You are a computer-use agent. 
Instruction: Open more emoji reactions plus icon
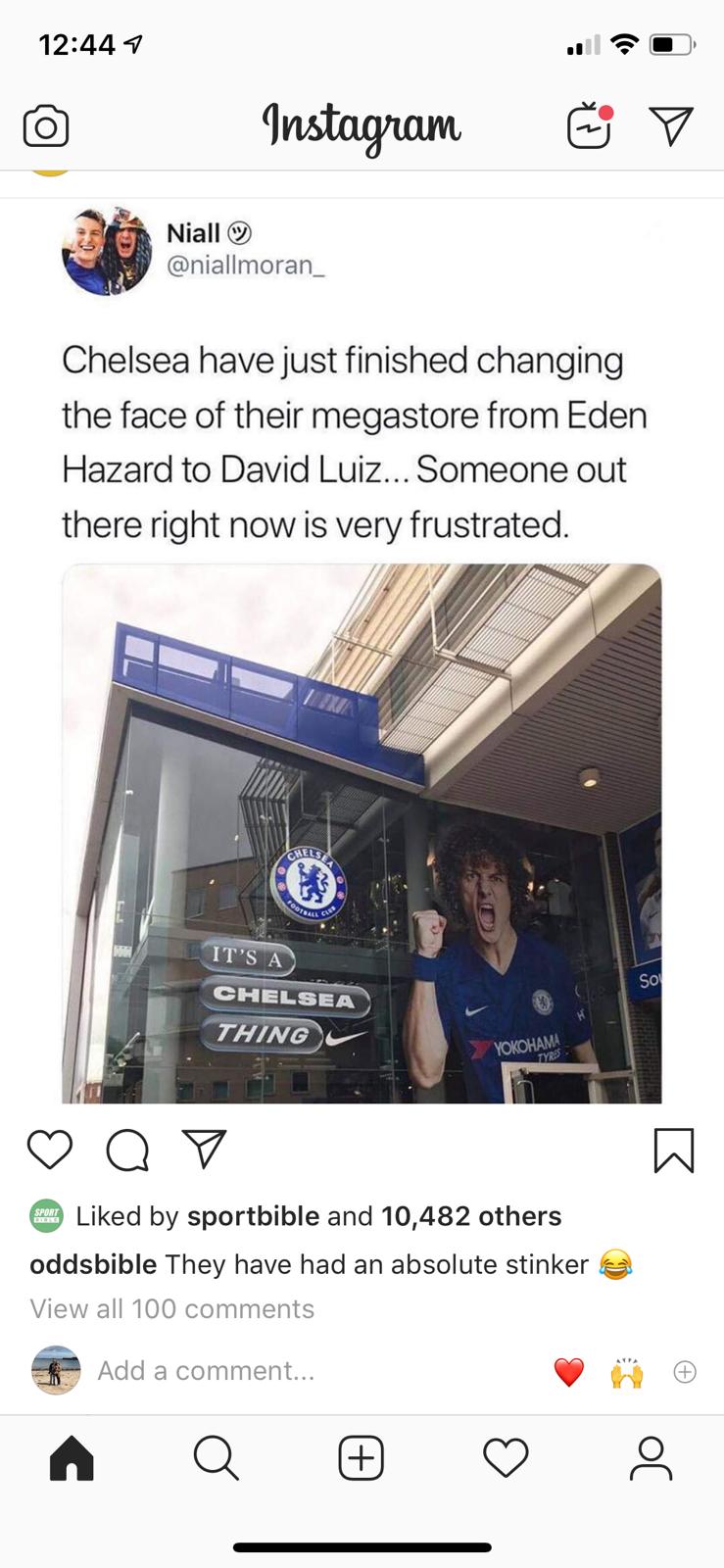click(x=685, y=1372)
